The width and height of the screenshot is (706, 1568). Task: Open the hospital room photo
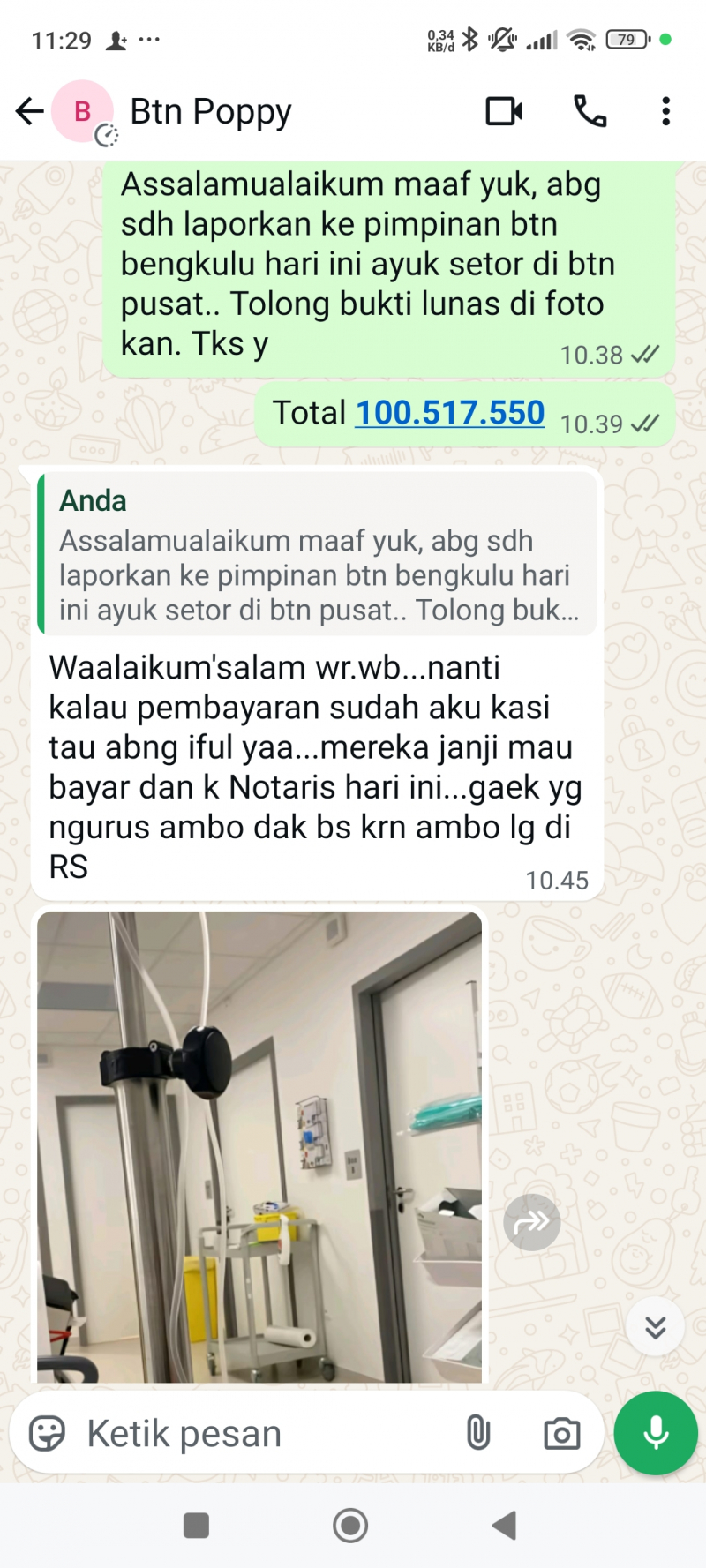pos(259,1145)
